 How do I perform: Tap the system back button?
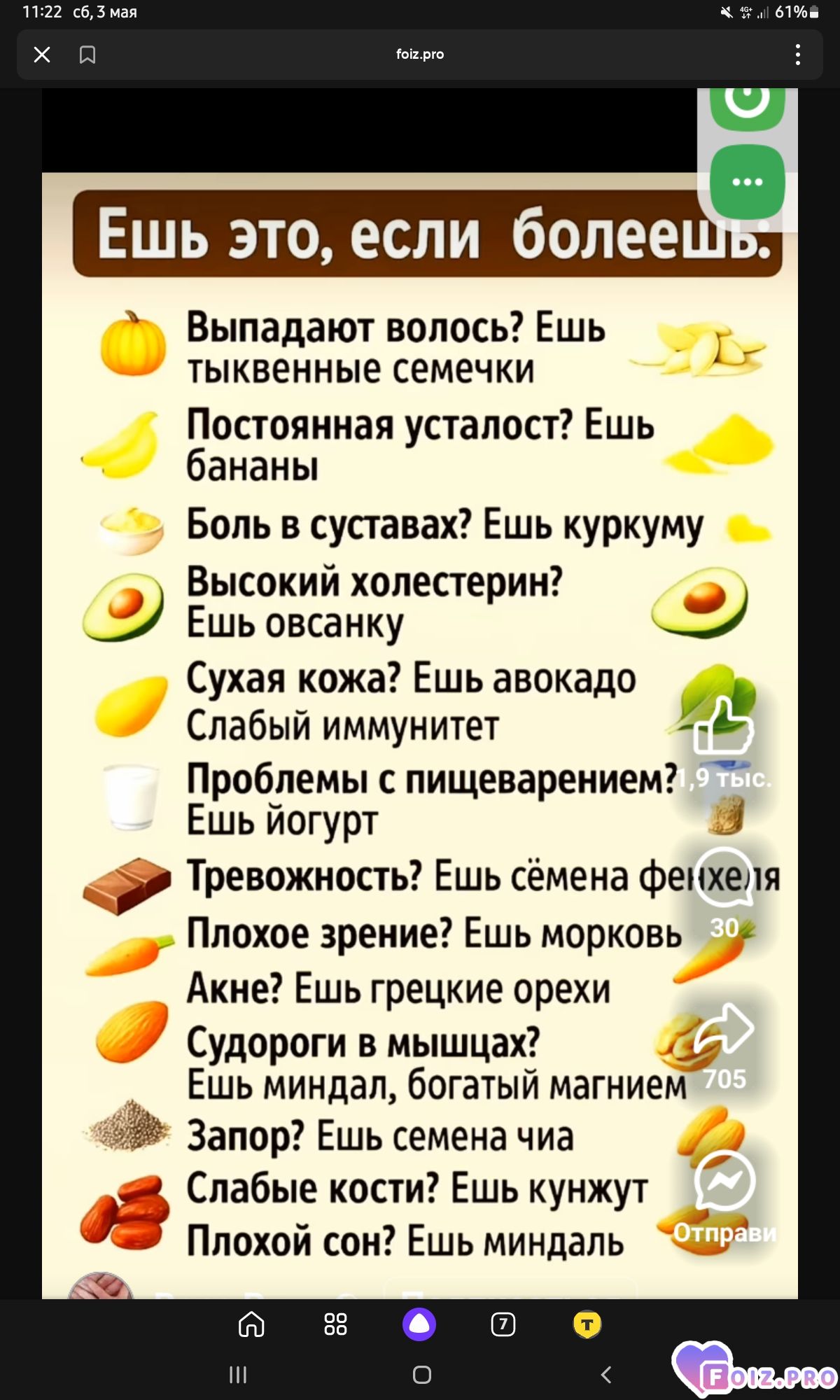[606, 1375]
